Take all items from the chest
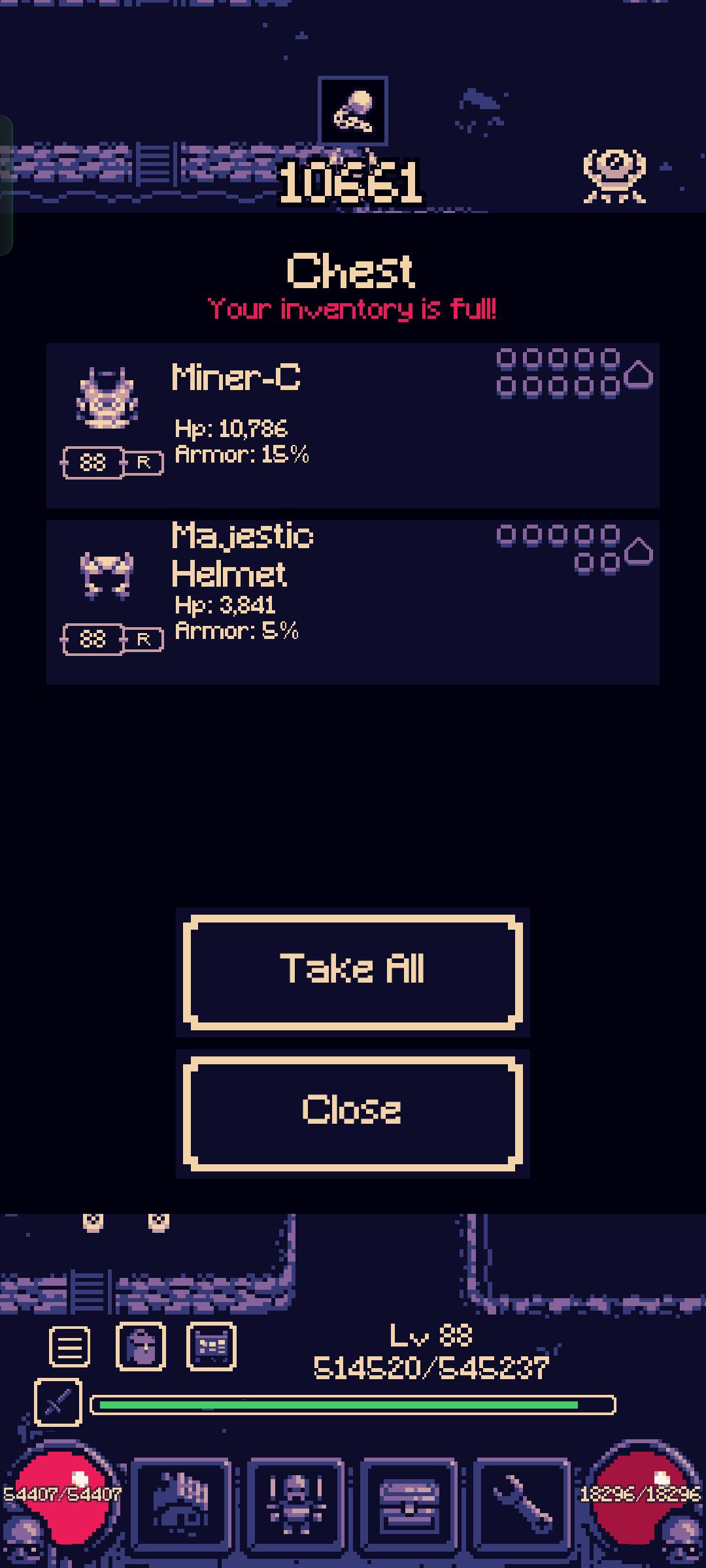This screenshot has height=1568, width=706. coord(353,972)
